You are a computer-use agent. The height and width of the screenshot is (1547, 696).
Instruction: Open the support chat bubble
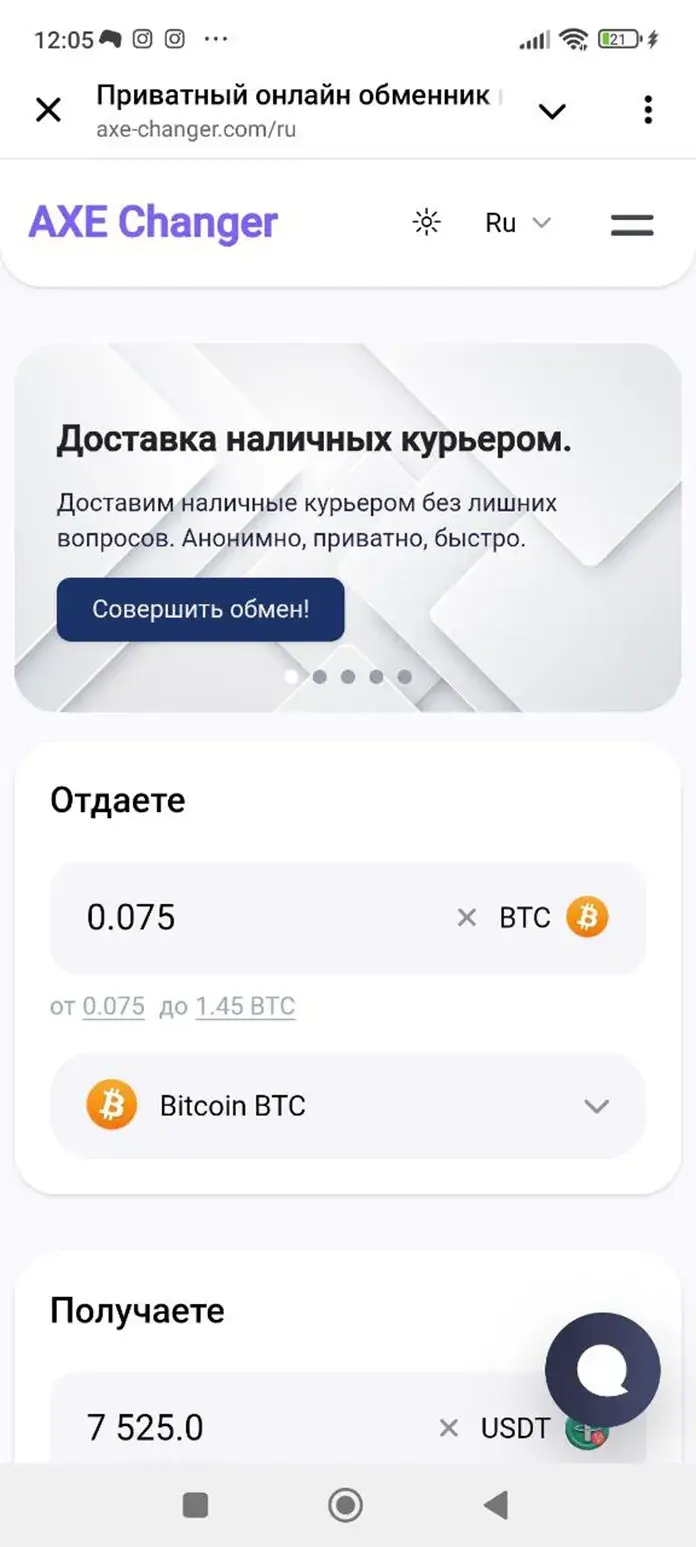603,1370
